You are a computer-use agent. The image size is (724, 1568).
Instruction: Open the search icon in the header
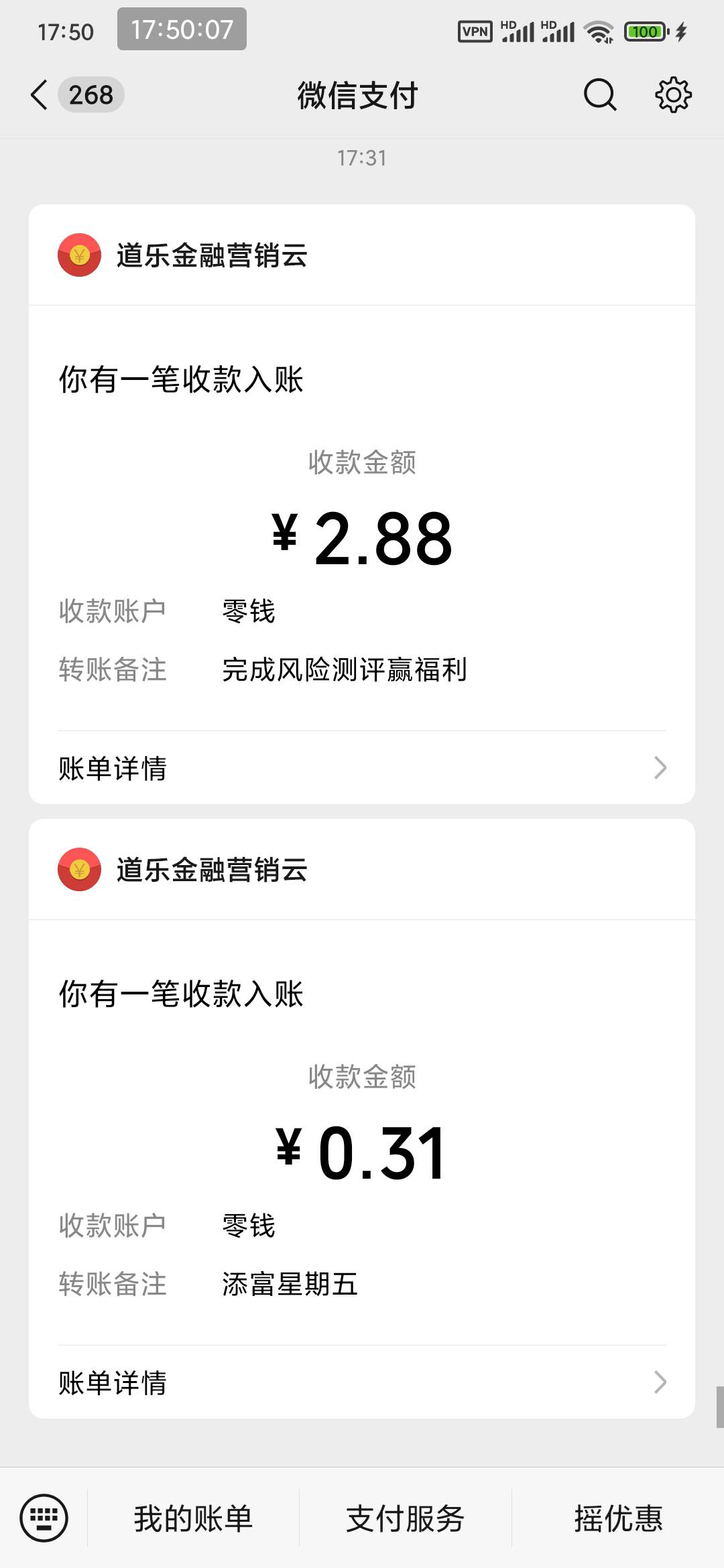600,94
